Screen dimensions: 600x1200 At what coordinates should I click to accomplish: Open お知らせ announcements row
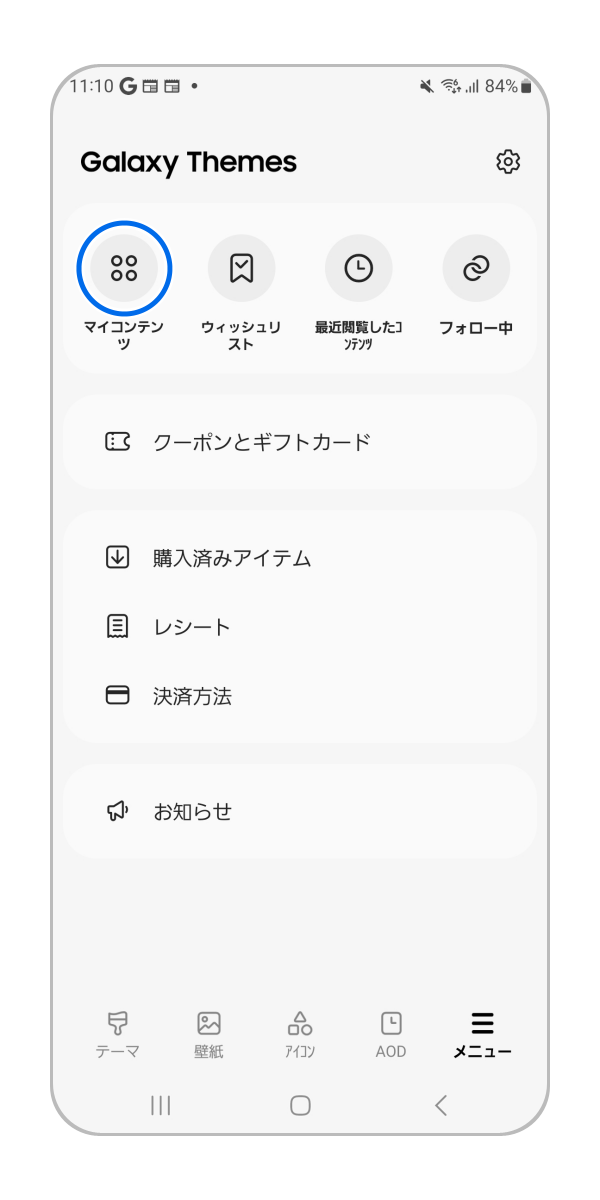[300, 811]
